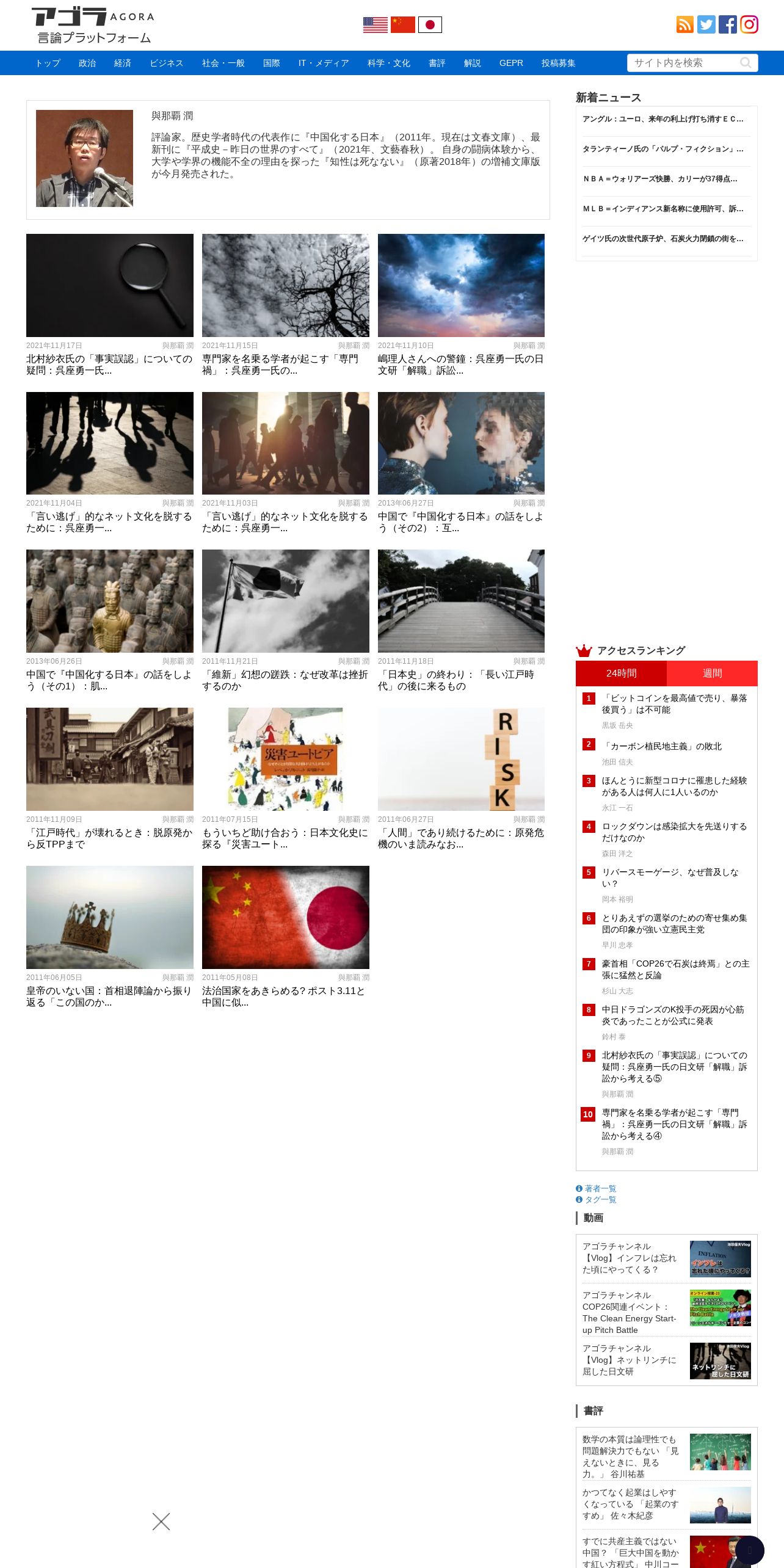The height and width of the screenshot is (1568, 784).
Task: Go to the 政治 navigation section
Action: tap(87, 63)
